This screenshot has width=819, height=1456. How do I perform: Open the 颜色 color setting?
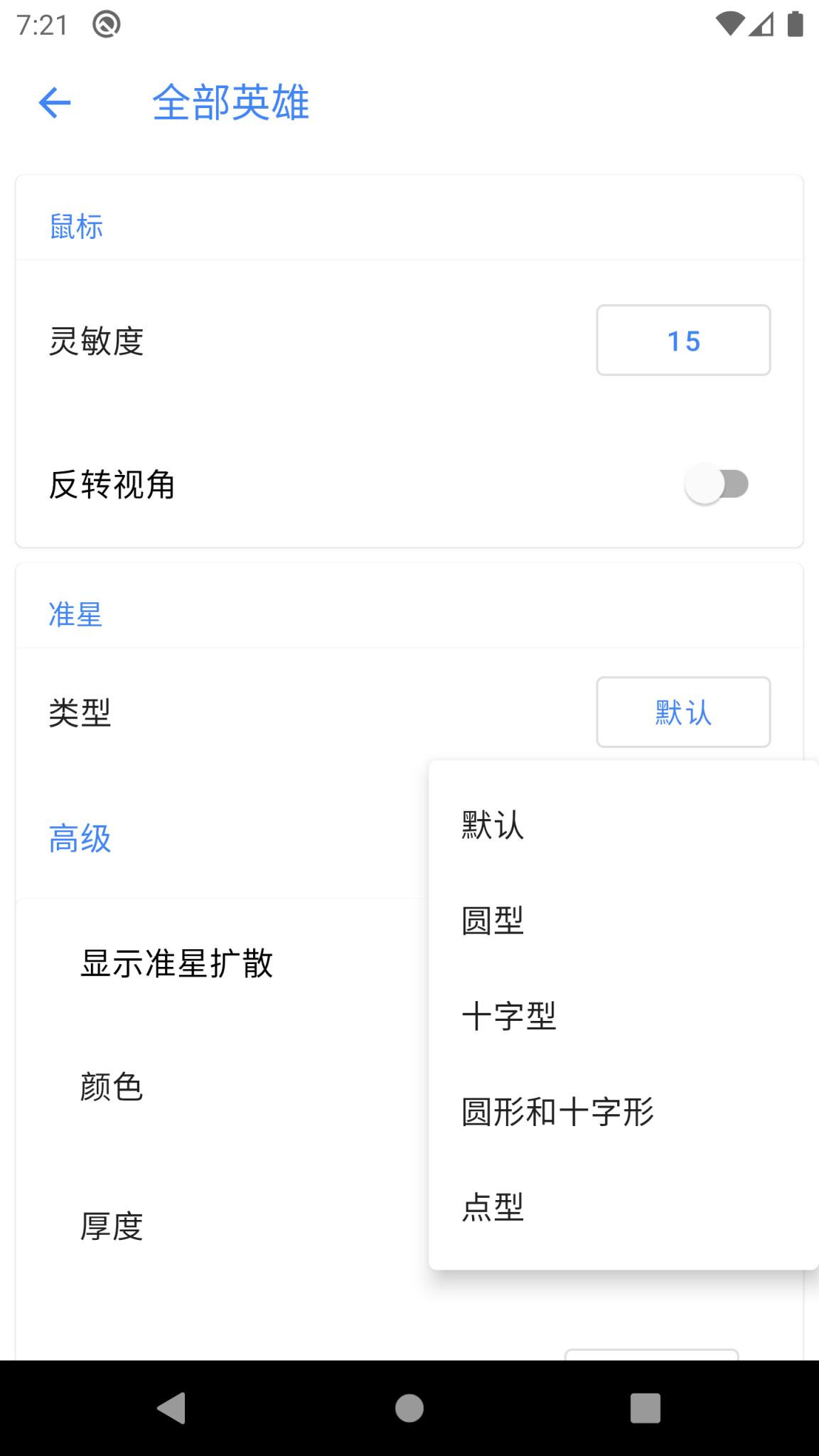coord(111,1086)
